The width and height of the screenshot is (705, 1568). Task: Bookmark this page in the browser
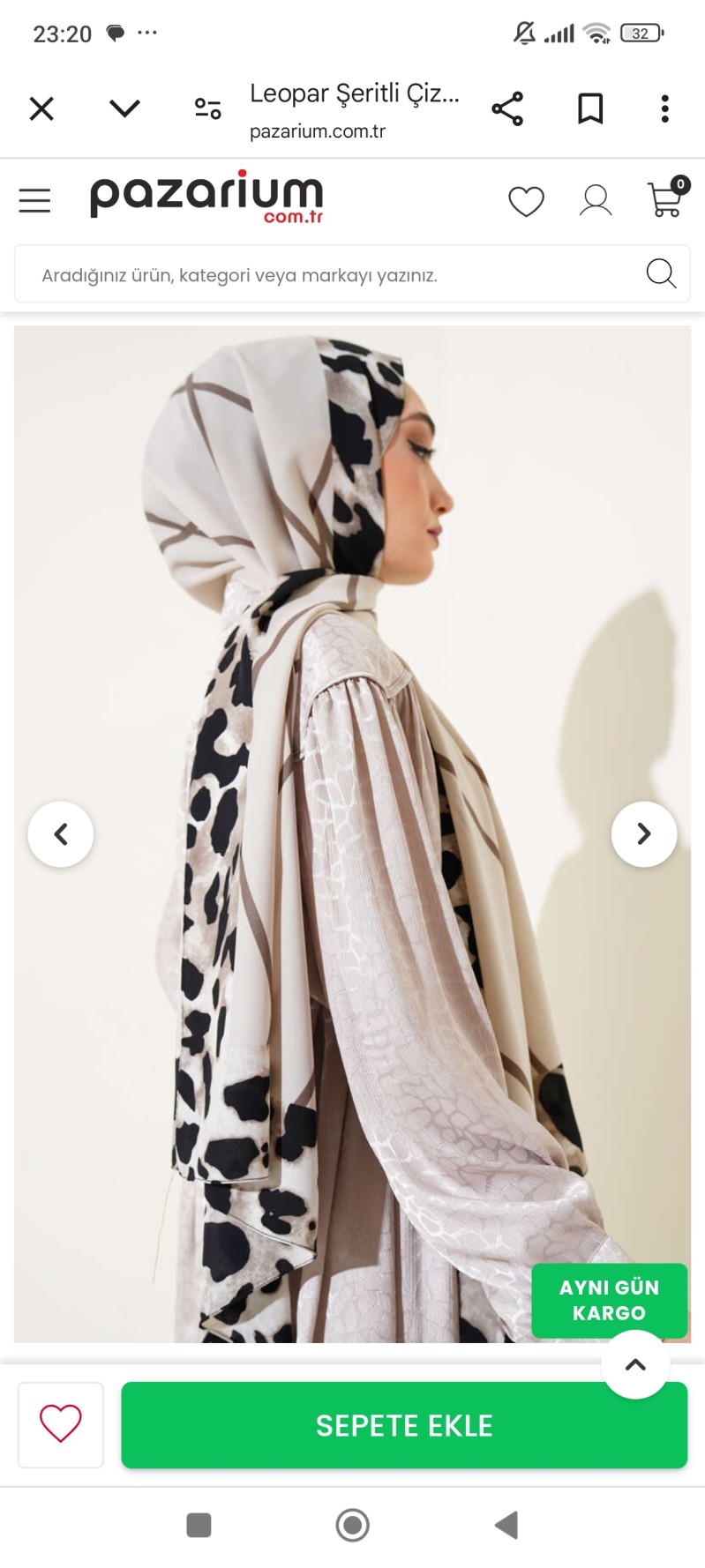[x=590, y=108]
